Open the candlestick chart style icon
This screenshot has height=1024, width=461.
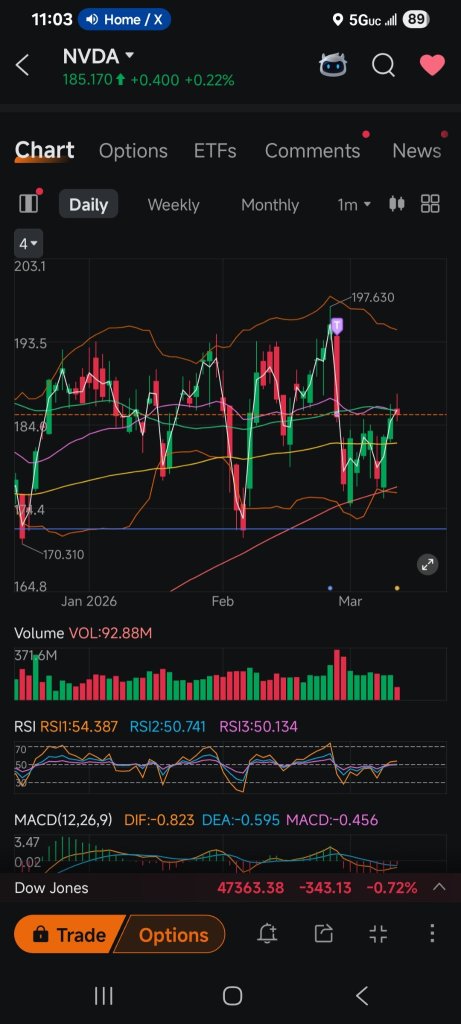[396, 204]
